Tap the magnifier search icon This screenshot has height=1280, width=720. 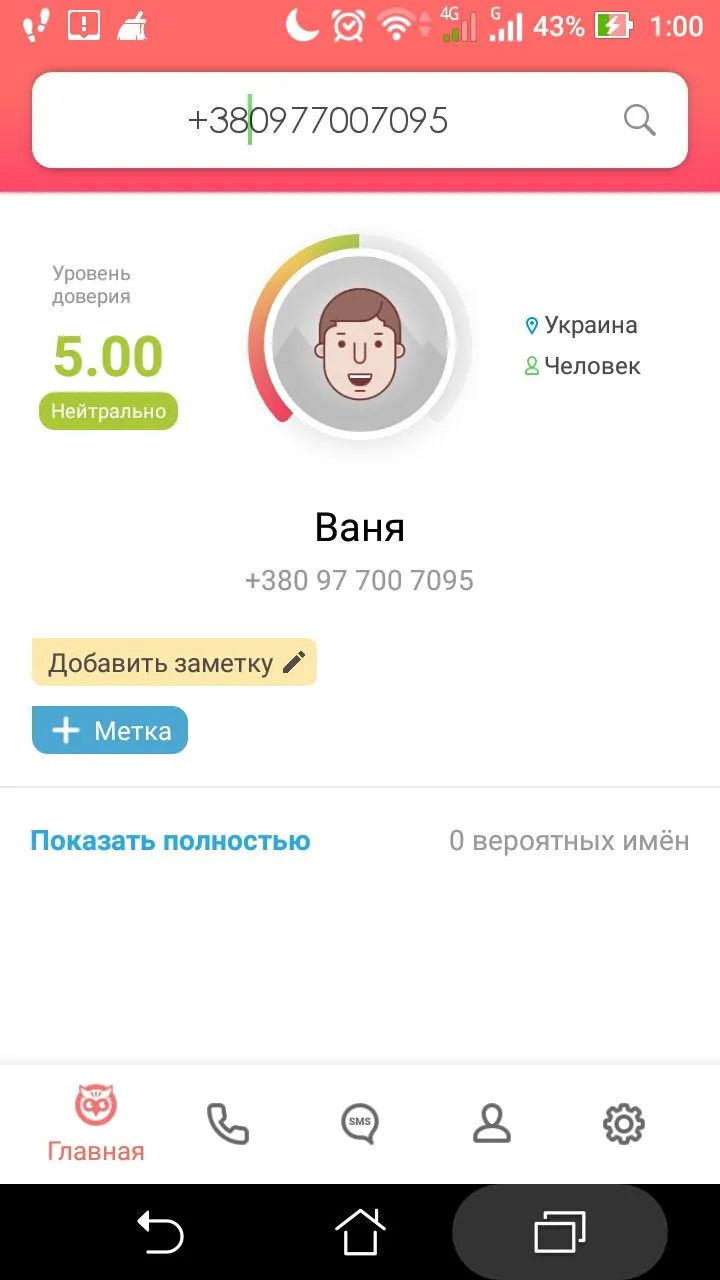click(x=640, y=121)
